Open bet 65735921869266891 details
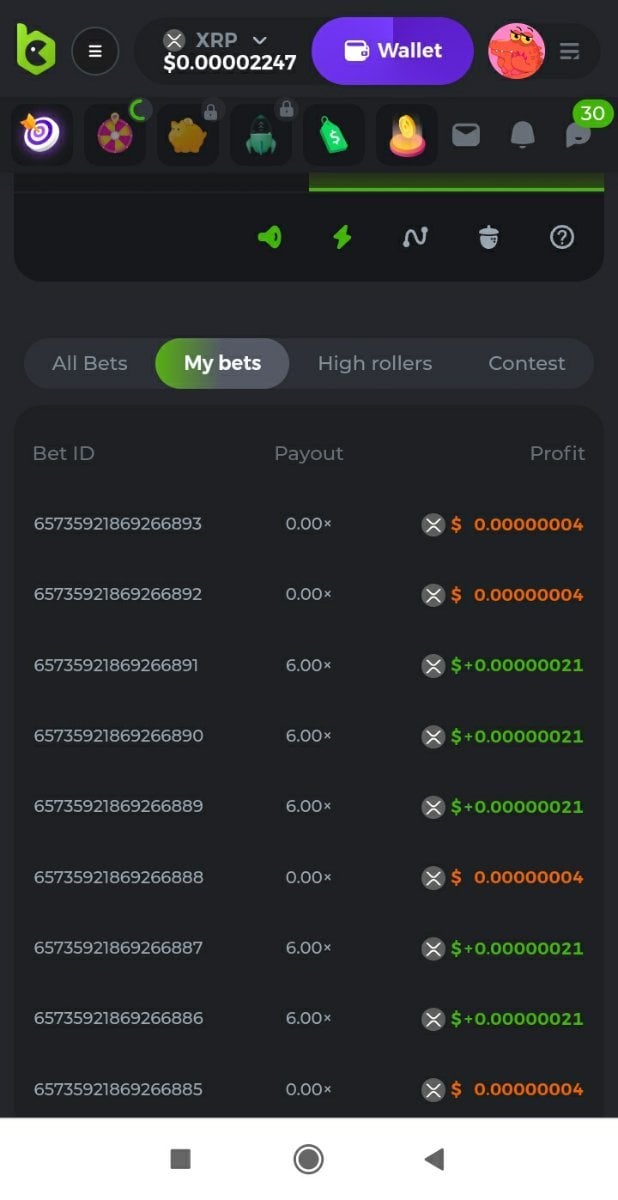The width and height of the screenshot is (618, 1200). (116, 665)
